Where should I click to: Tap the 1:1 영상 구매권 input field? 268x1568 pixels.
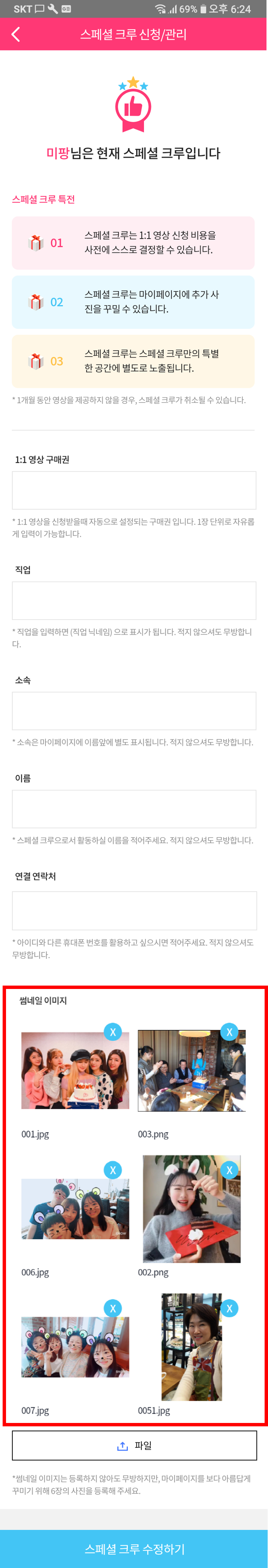click(x=134, y=490)
